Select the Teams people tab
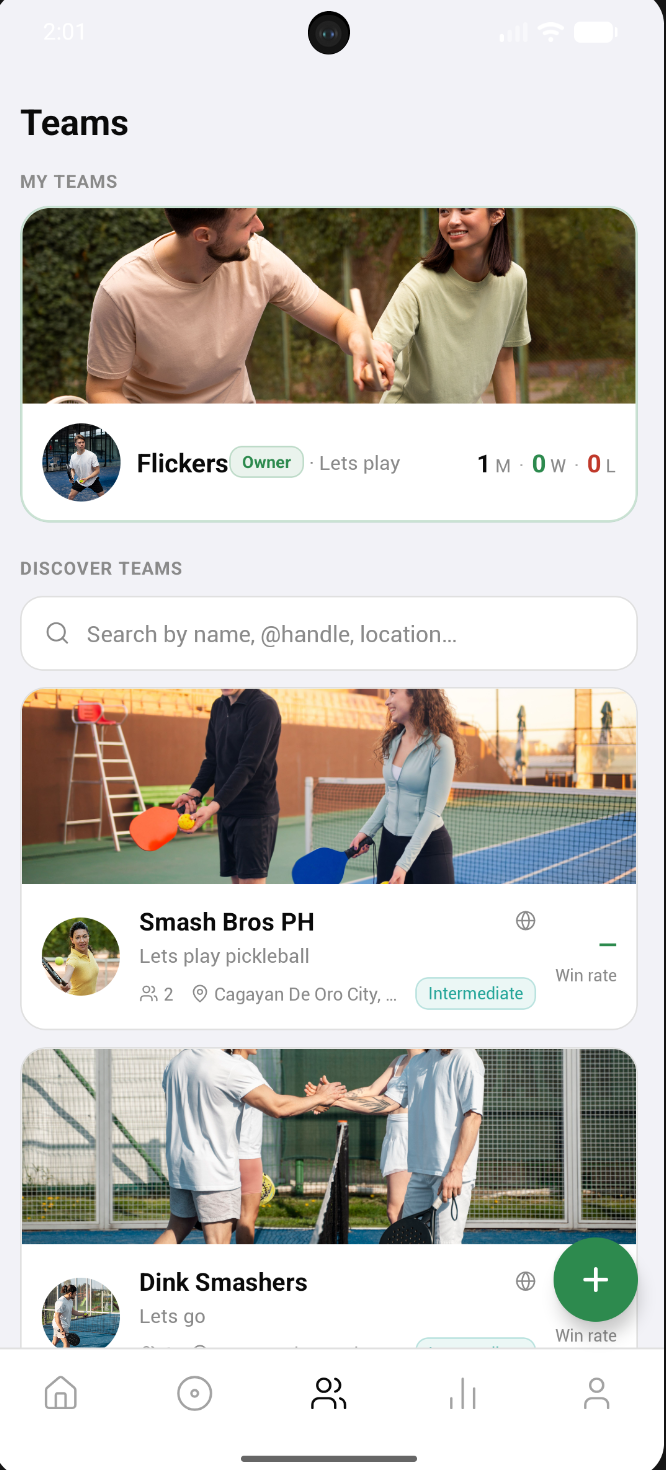This screenshot has width=666, height=1470. coord(328,1393)
